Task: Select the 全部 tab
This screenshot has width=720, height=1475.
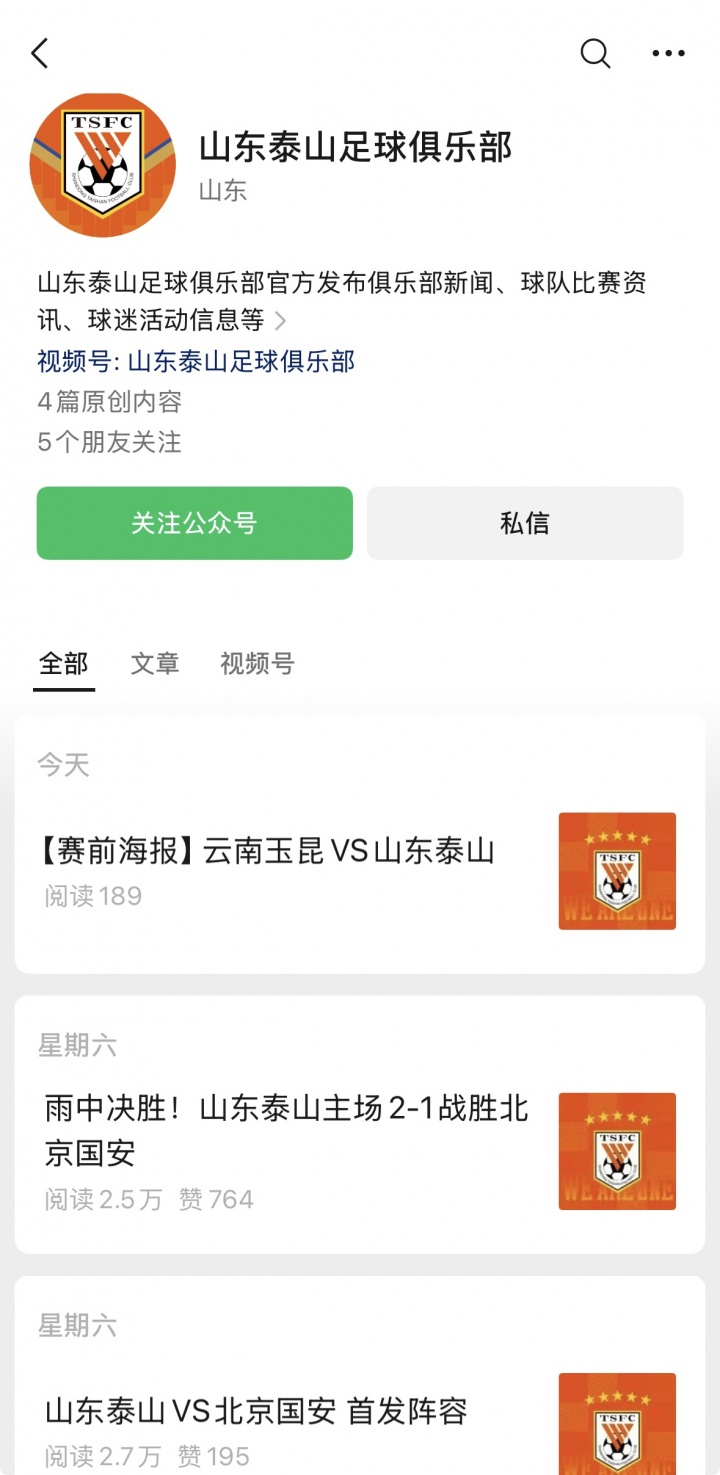Action: tap(64, 663)
